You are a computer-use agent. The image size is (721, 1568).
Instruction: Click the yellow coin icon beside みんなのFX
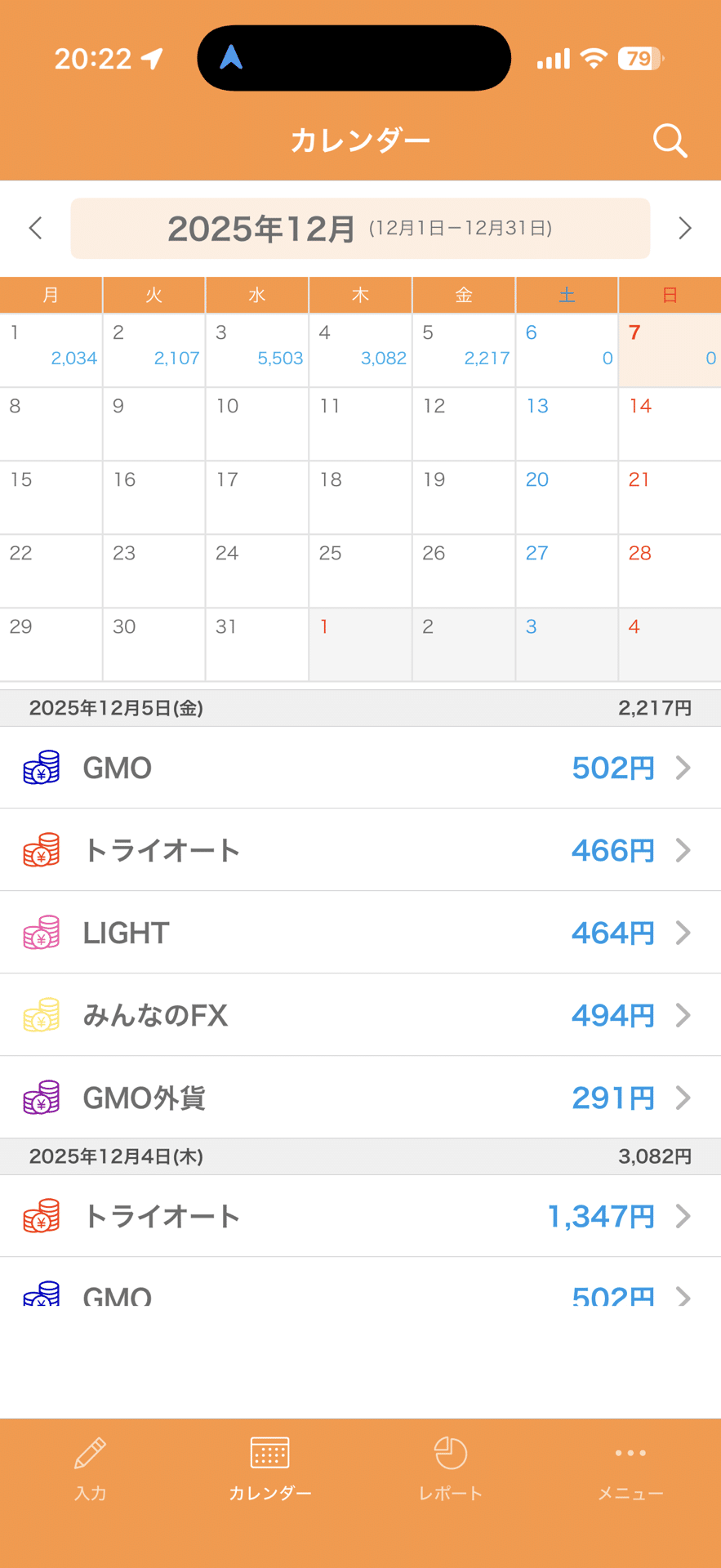[x=42, y=1015]
